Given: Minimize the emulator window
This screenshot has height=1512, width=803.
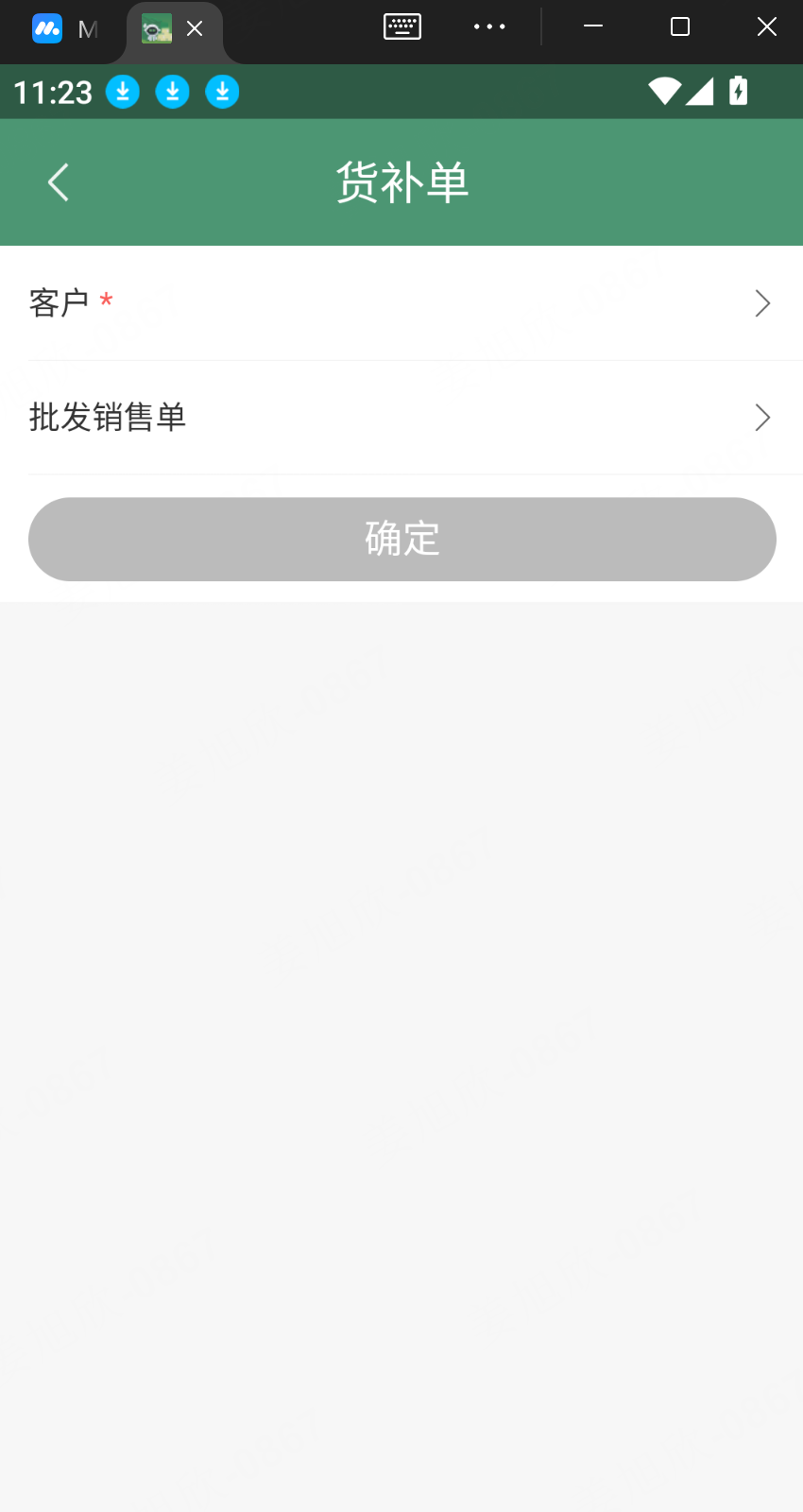Looking at the screenshot, I should pyautogui.click(x=593, y=26).
